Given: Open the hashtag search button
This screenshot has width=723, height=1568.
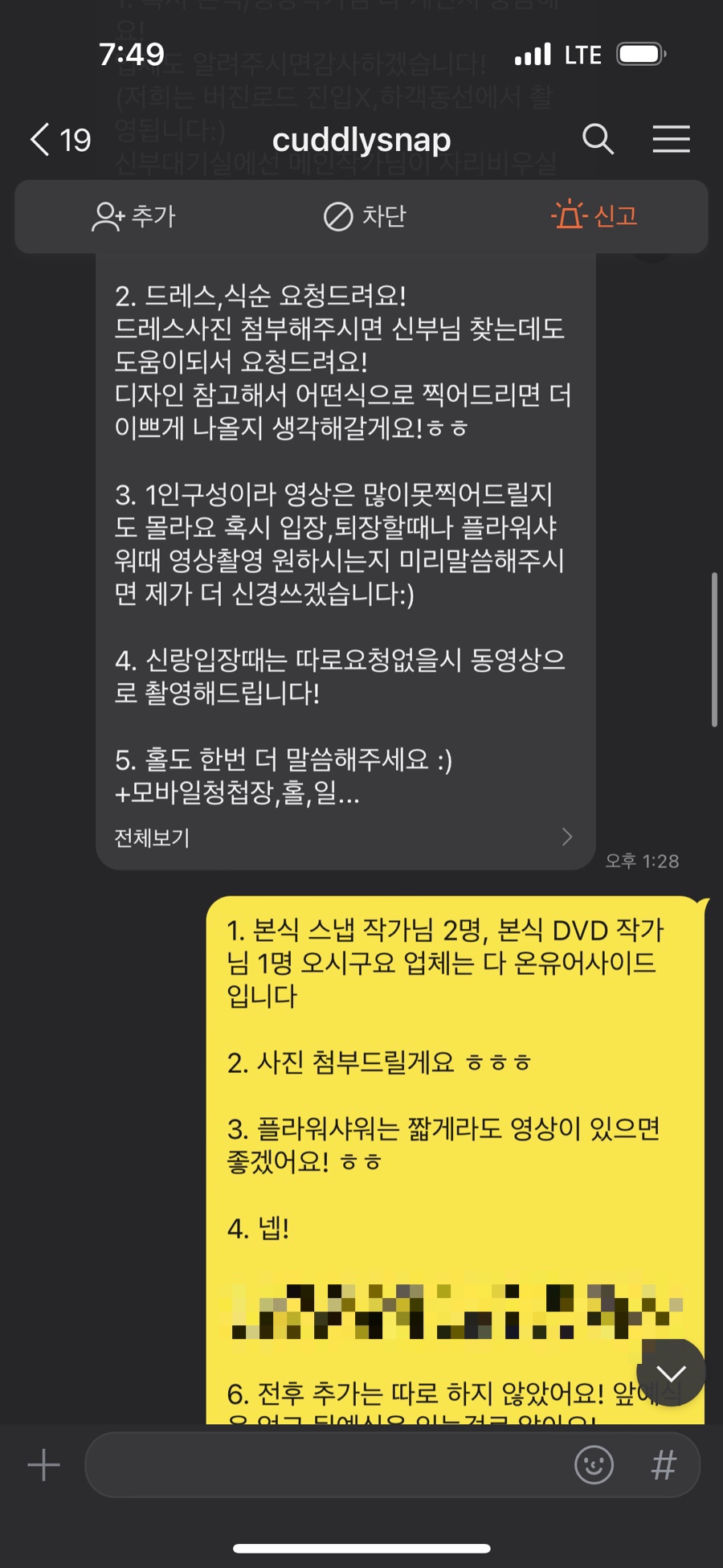Looking at the screenshot, I should 664,1464.
